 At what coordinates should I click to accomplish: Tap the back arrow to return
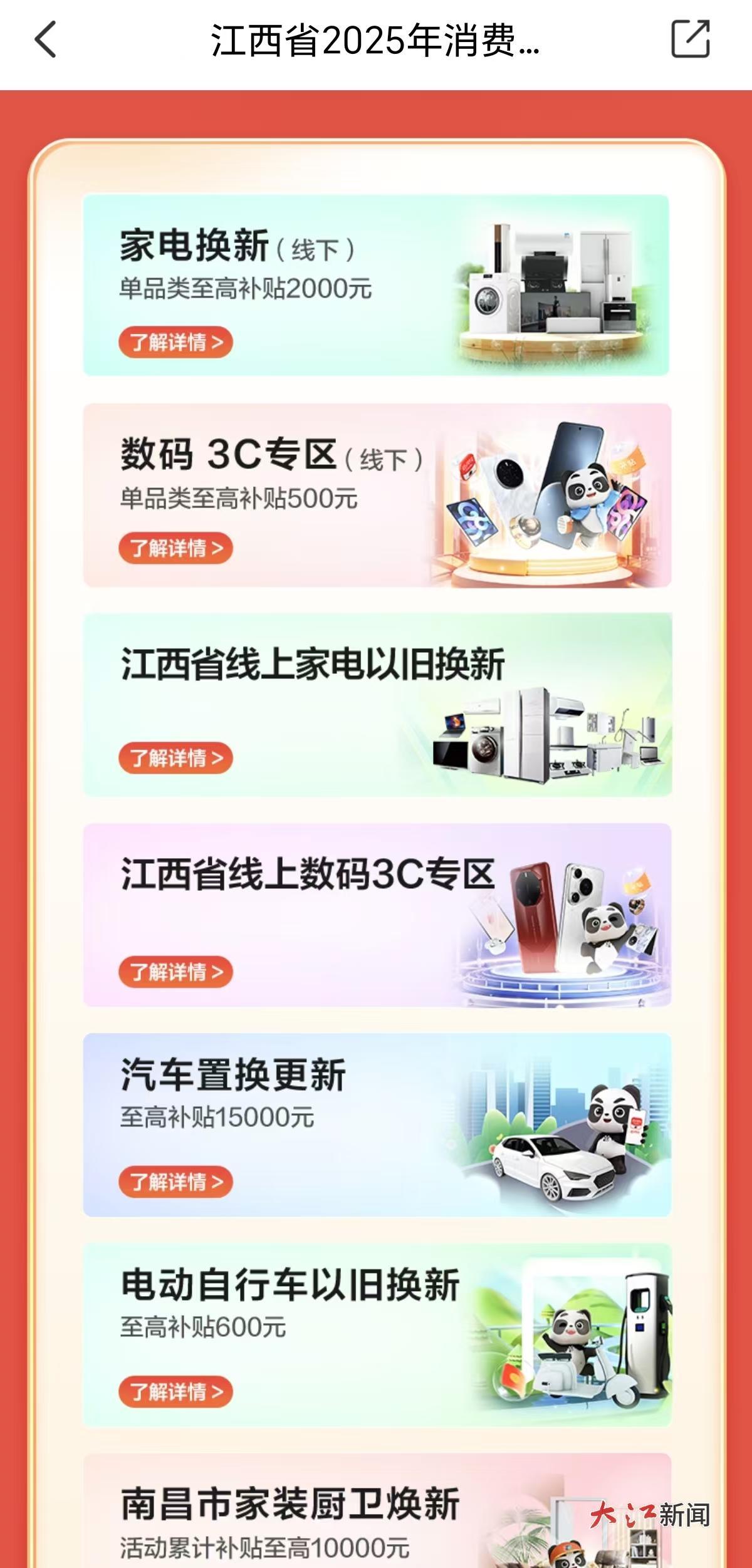tap(43, 39)
